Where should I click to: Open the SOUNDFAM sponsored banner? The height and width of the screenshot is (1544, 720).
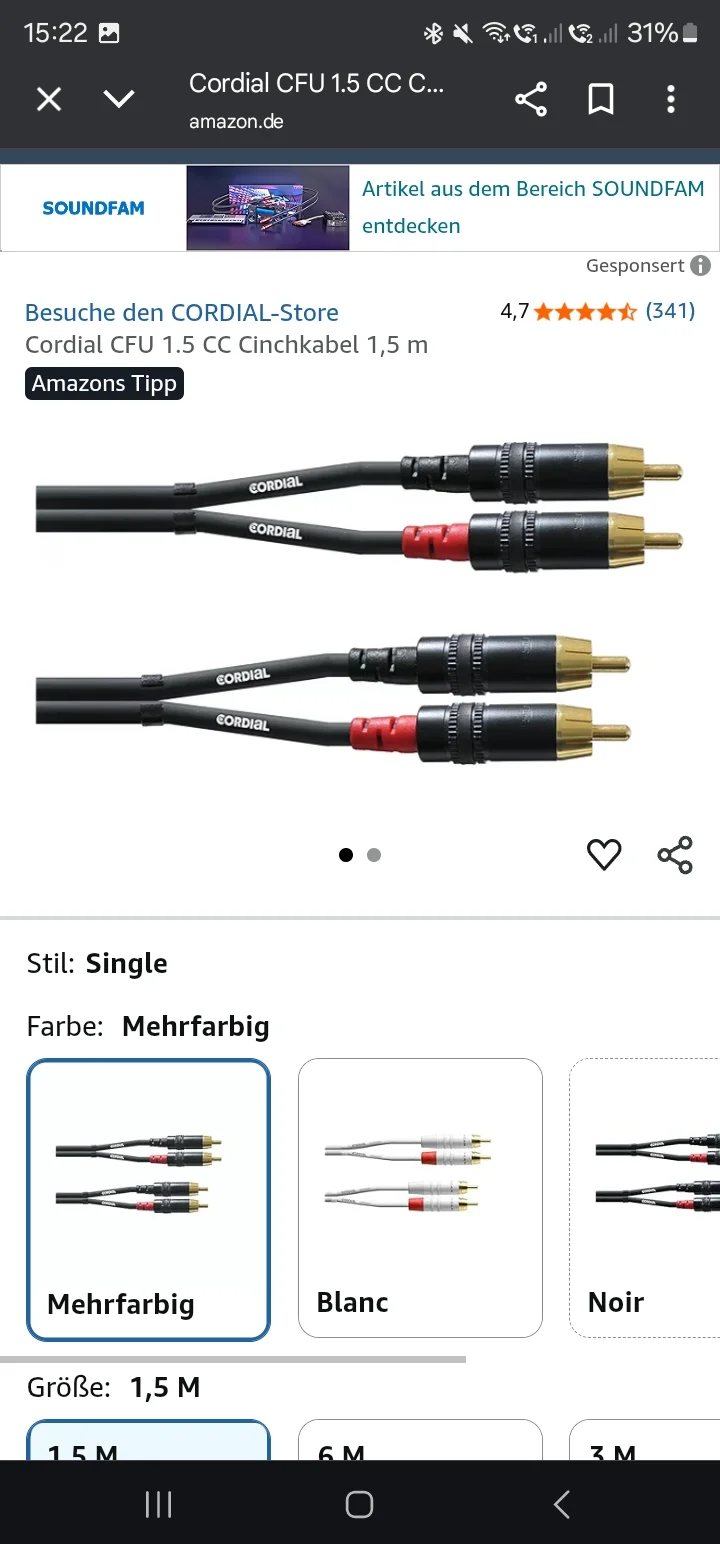point(360,208)
